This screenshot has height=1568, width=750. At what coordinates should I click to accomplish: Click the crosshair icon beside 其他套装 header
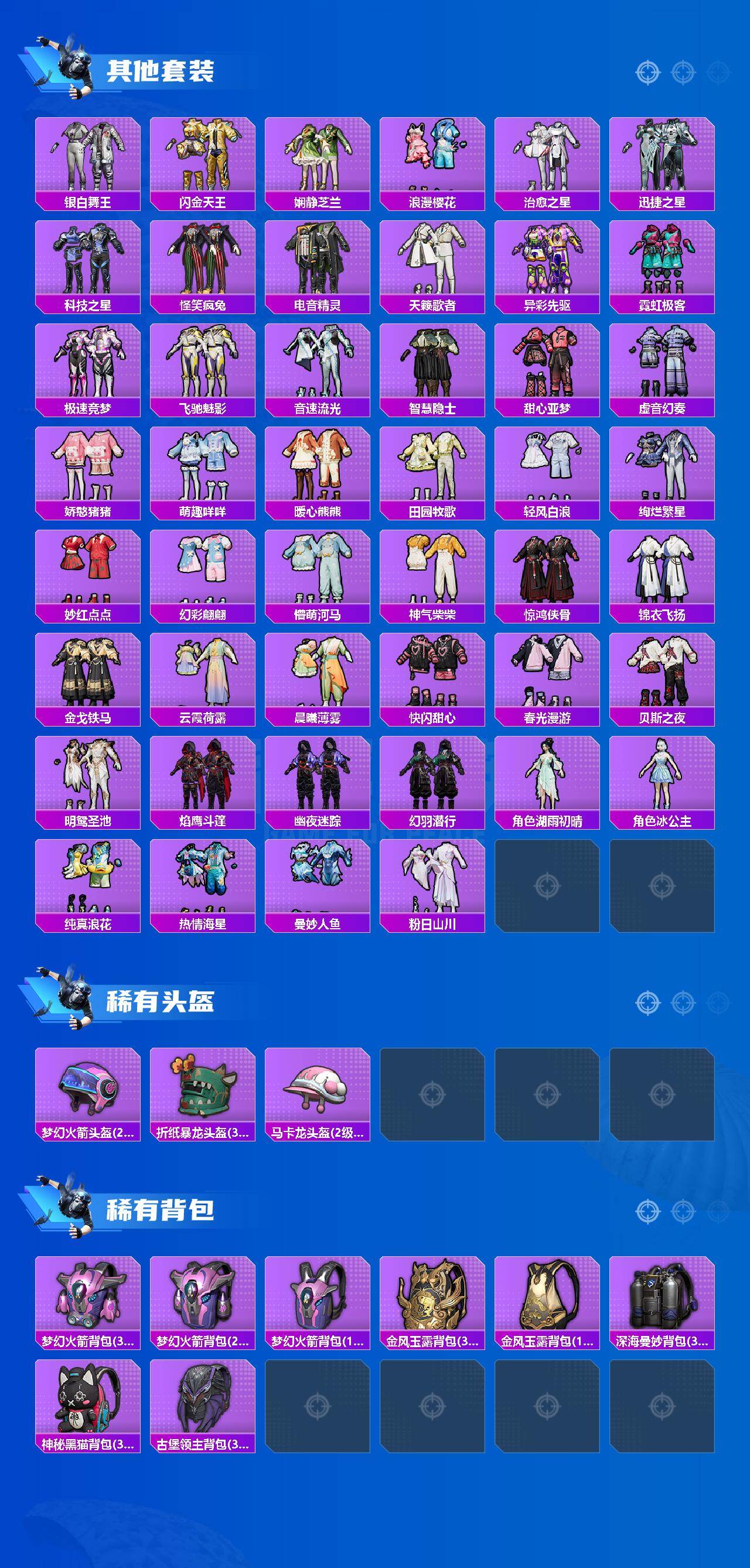(648, 71)
